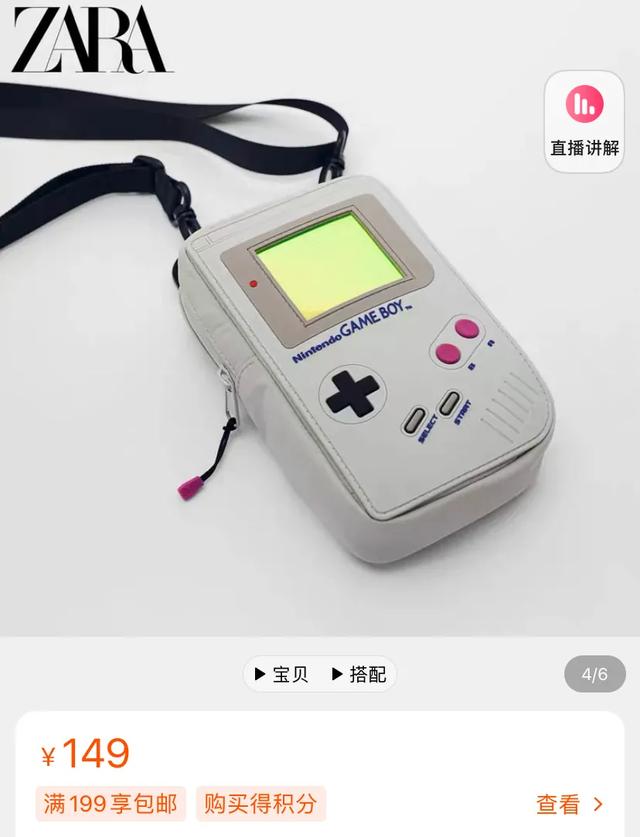
Task: Switch to the 宝贝 media tab
Action: tap(281, 674)
